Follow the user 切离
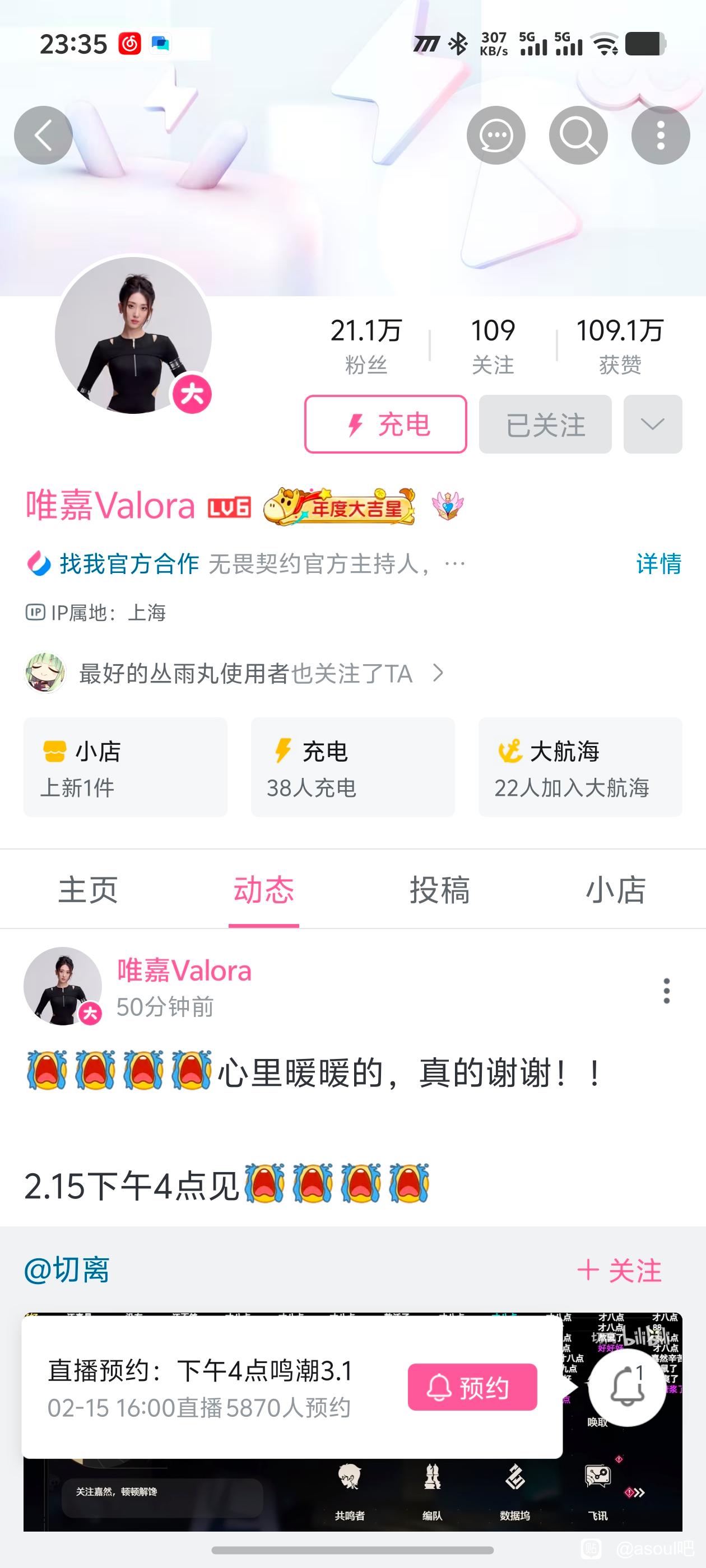The height and width of the screenshot is (1568, 706). (x=620, y=1270)
